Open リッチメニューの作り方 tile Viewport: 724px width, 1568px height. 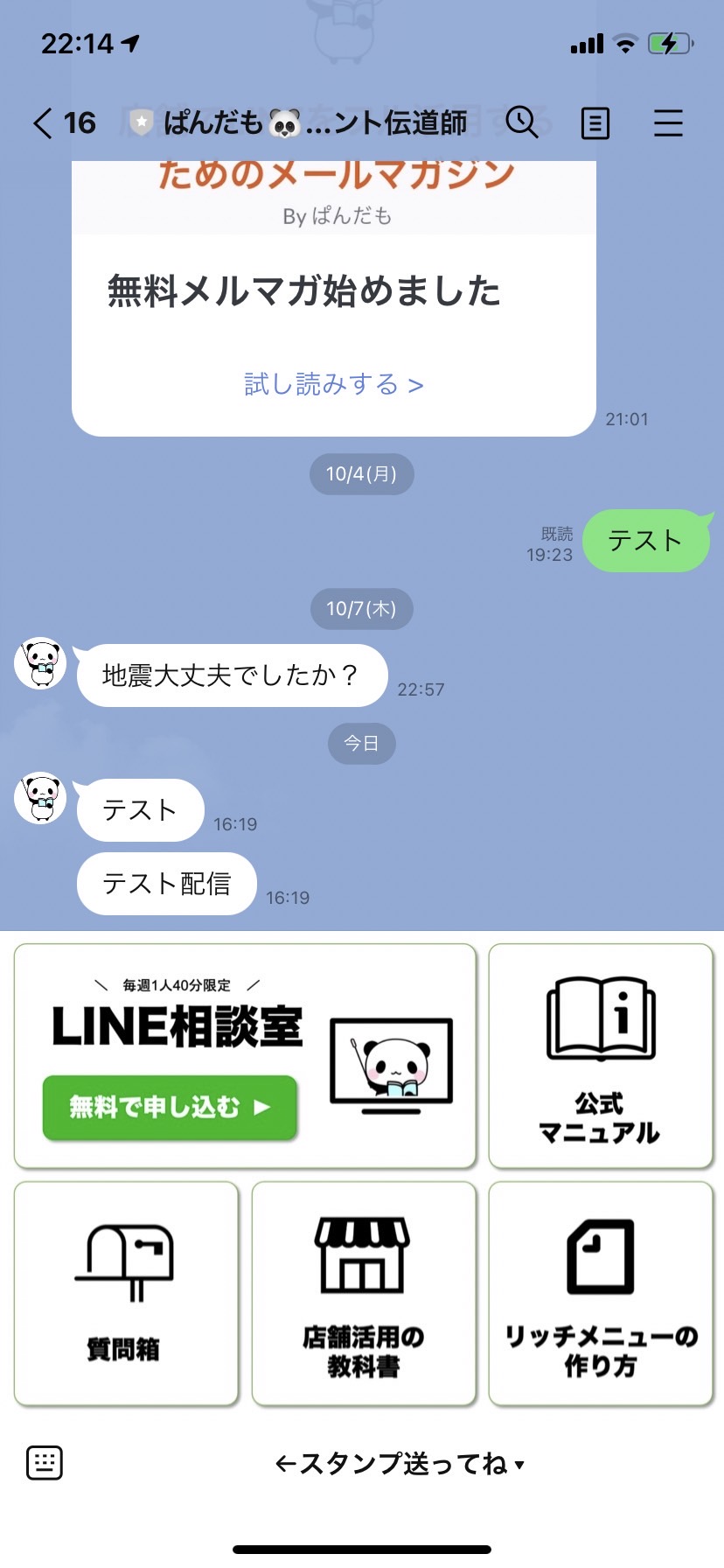coord(601,1294)
